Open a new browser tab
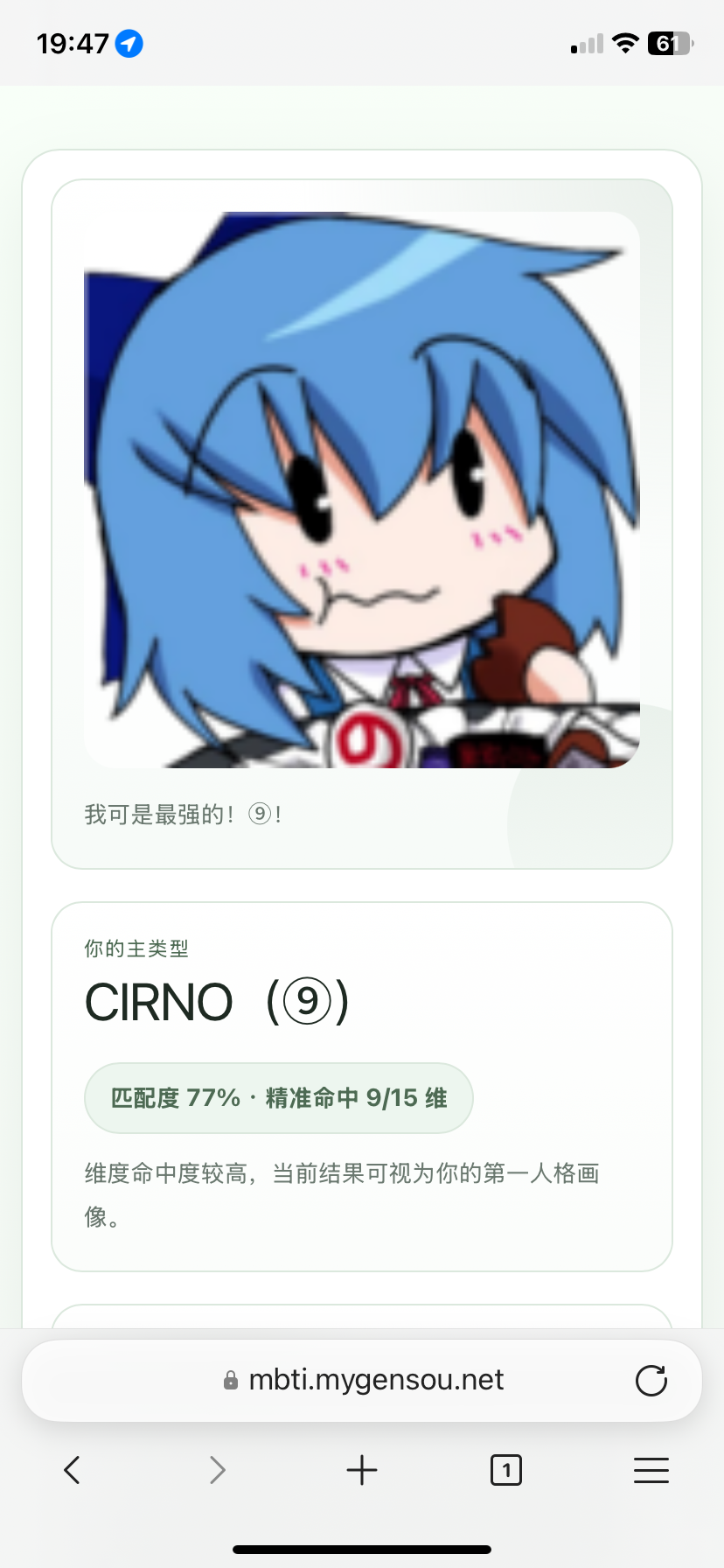This screenshot has height=1568, width=724. click(x=362, y=1470)
